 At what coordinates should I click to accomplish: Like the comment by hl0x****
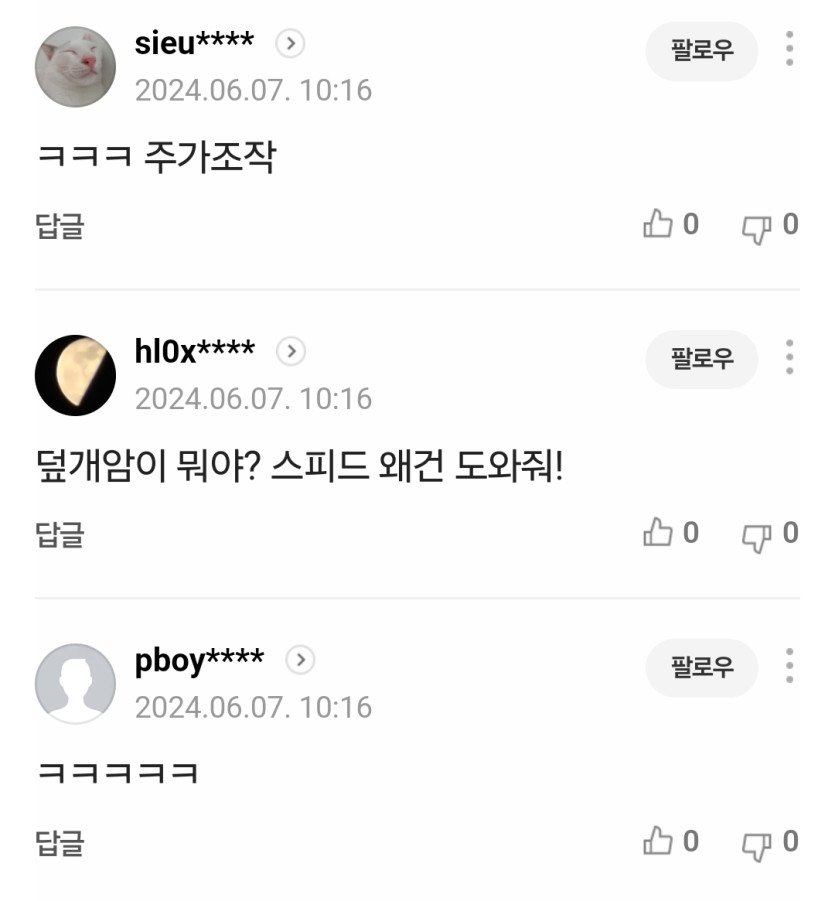(659, 533)
